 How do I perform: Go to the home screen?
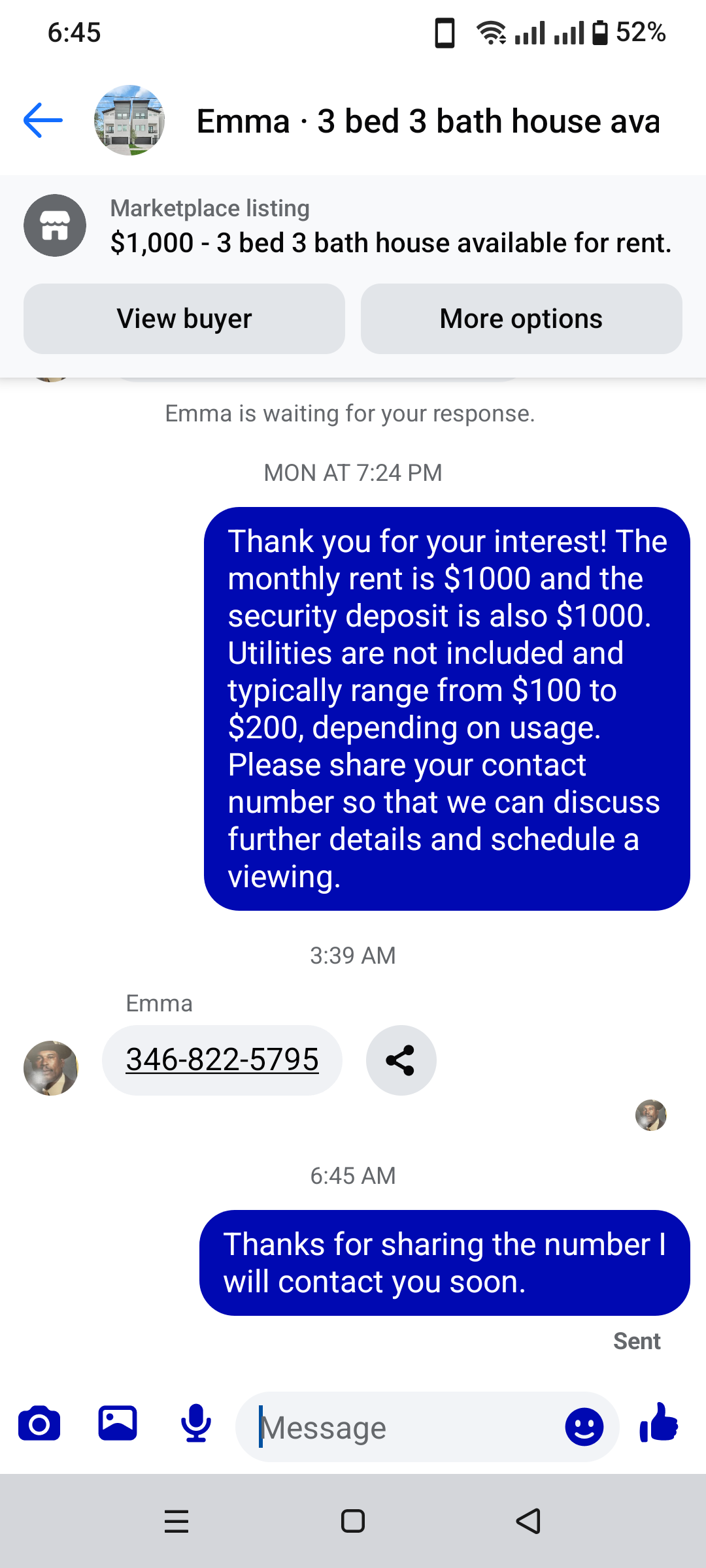pyautogui.click(x=353, y=1522)
